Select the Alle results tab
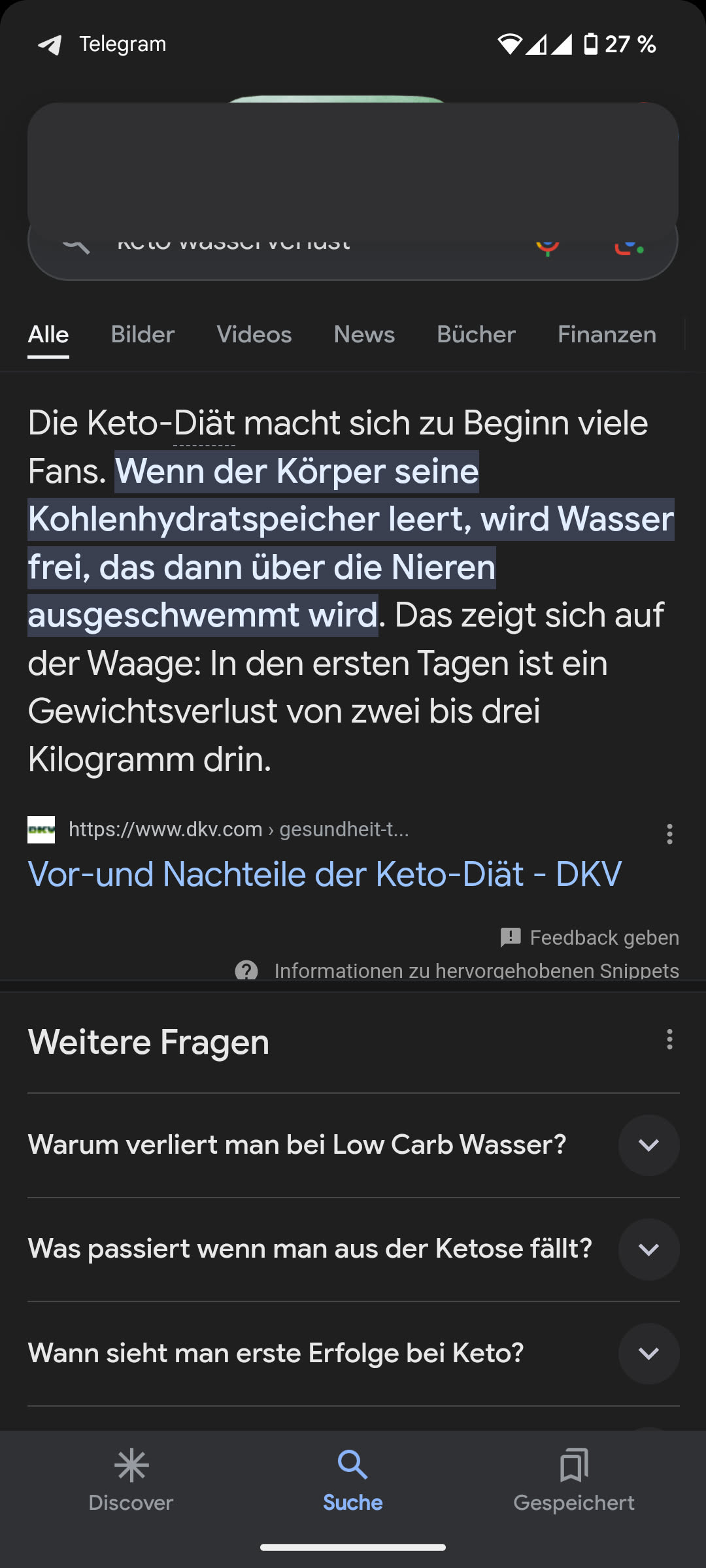 48,335
